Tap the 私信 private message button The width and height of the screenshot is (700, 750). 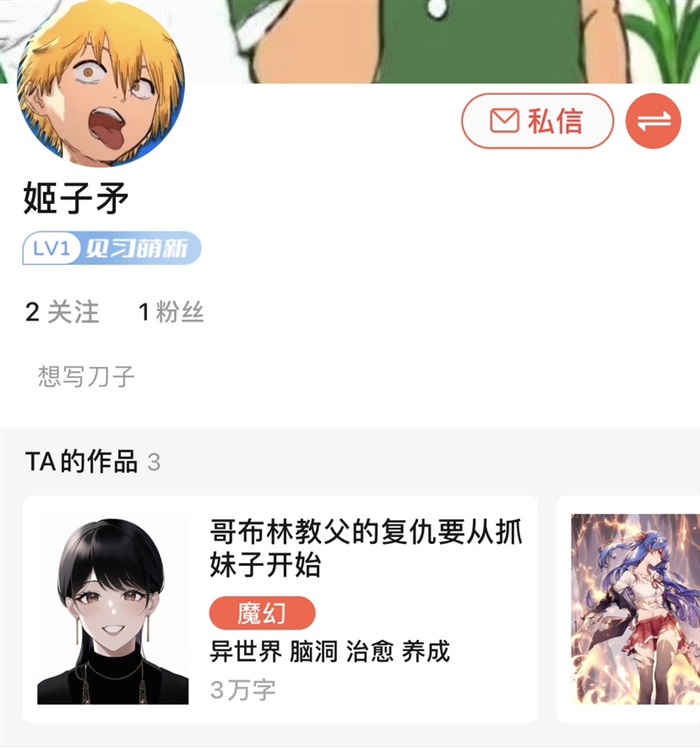pos(537,121)
